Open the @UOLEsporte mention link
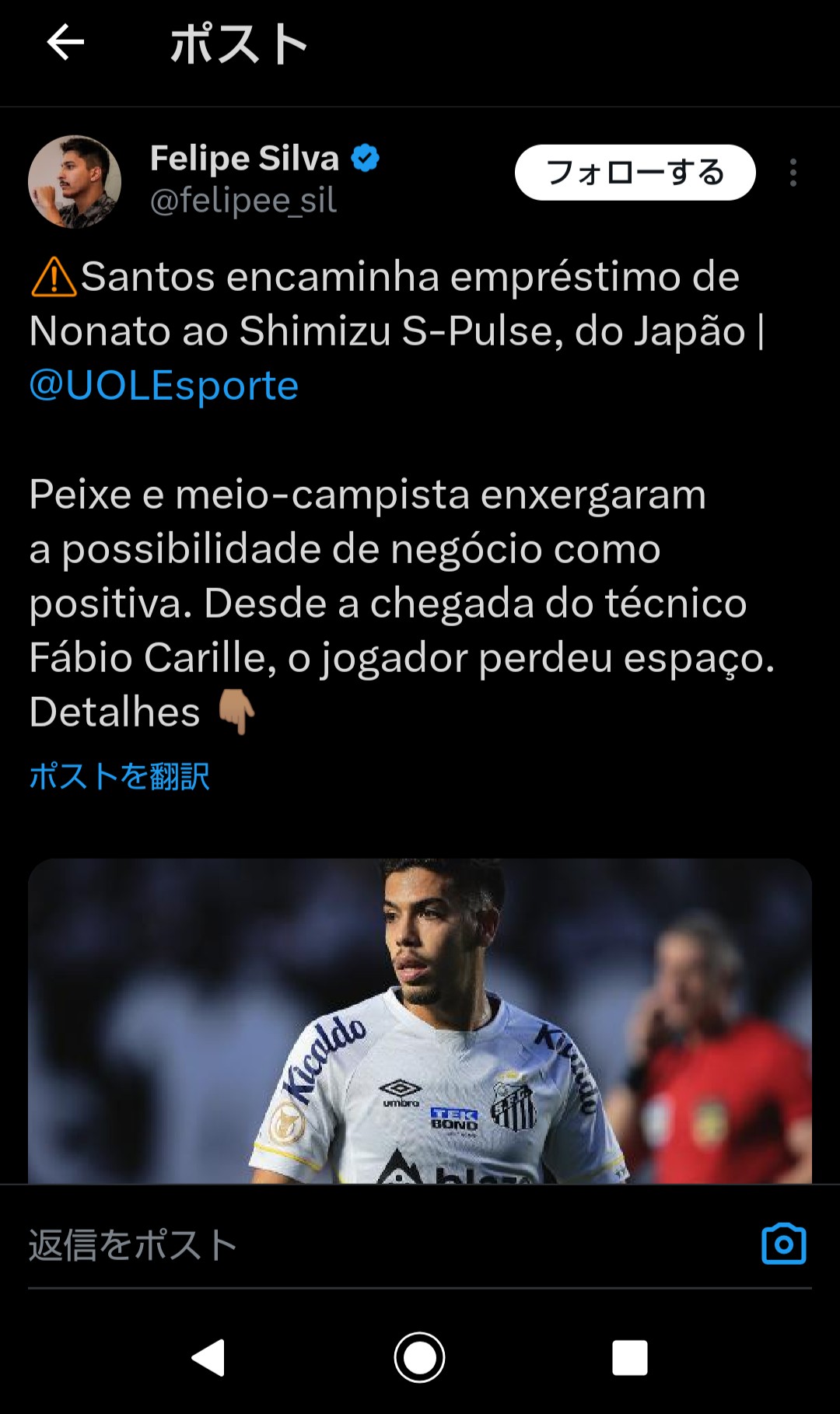The width and height of the screenshot is (840, 1414). [x=164, y=386]
